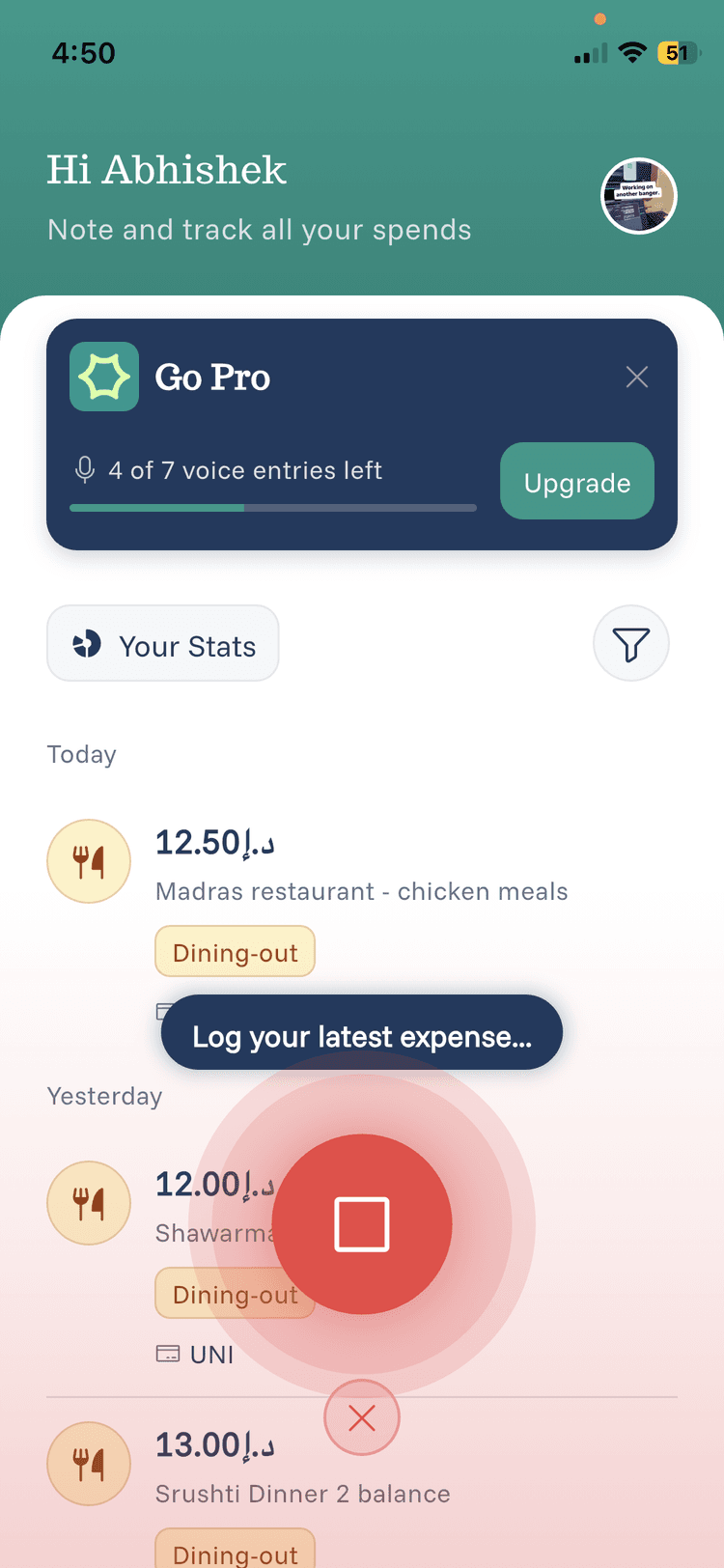Tap the Wi-Fi indicator in the status bar
This screenshot has height=1568, width=724.
point(632,53)
